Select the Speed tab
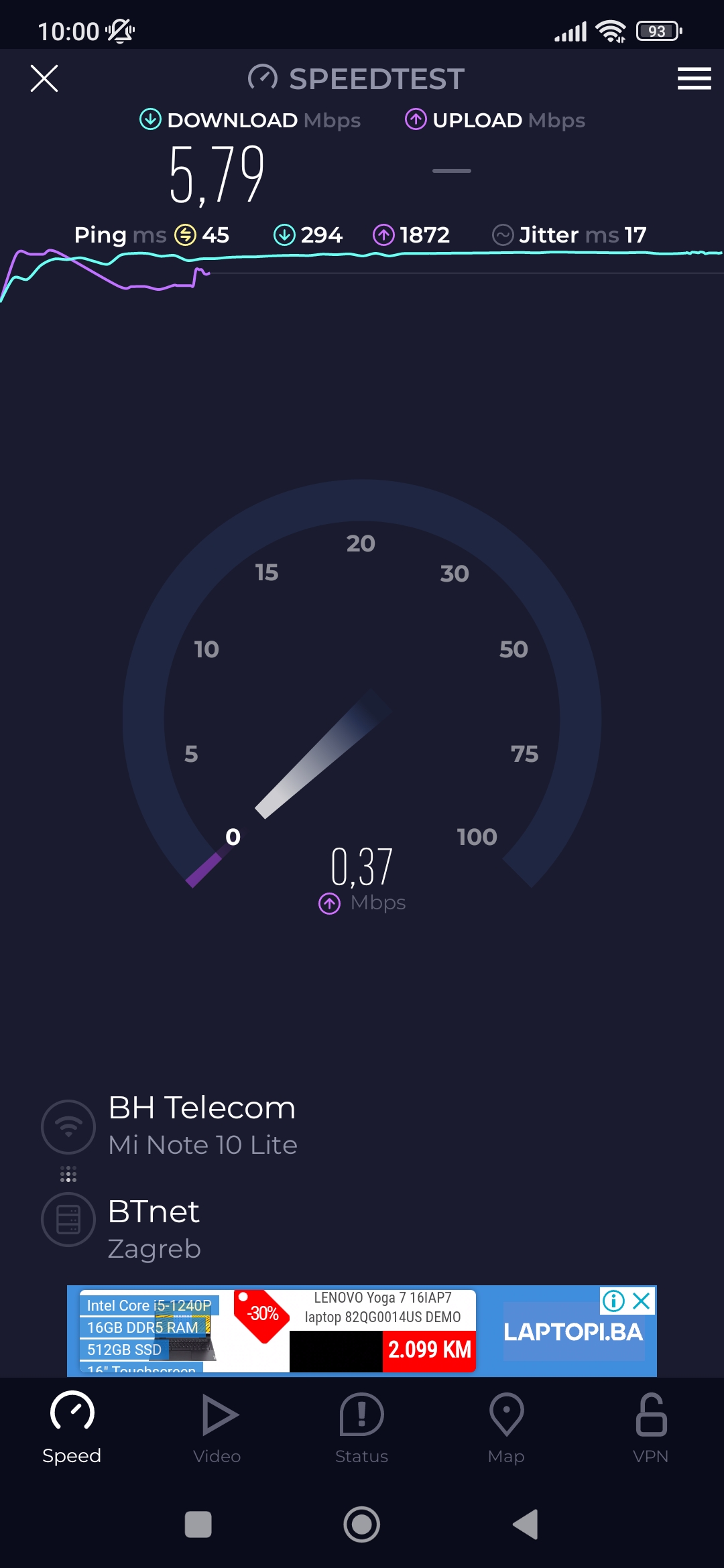 pos(72,1429)
